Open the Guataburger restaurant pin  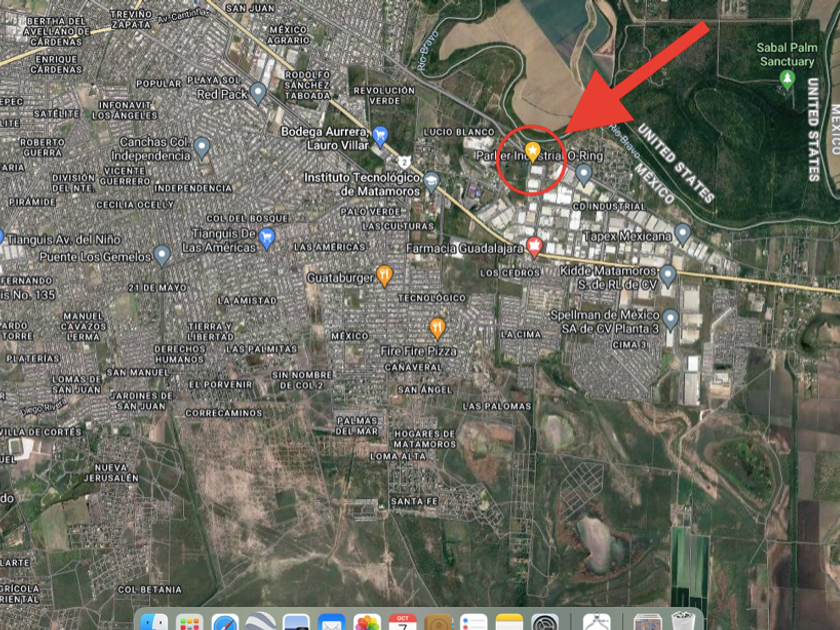[x=384, y=276]
